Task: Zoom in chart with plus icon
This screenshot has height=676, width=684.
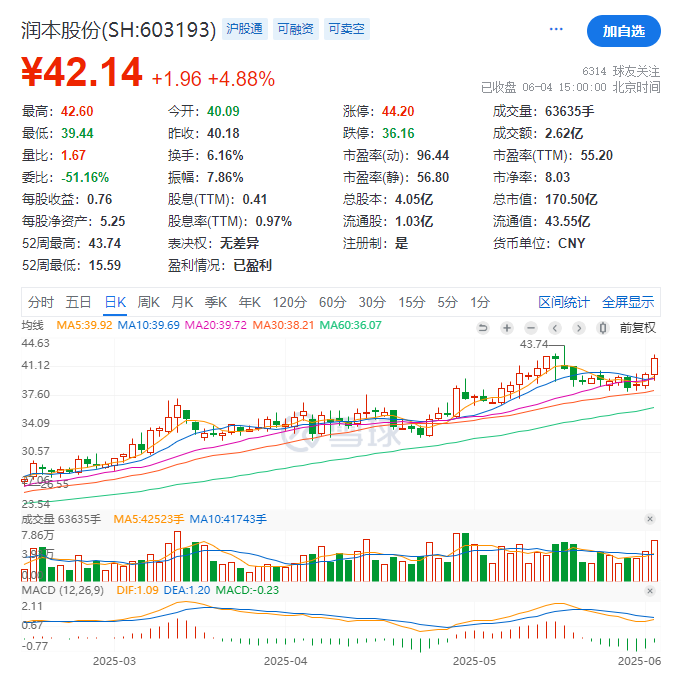Action: (x=507, y=327)
